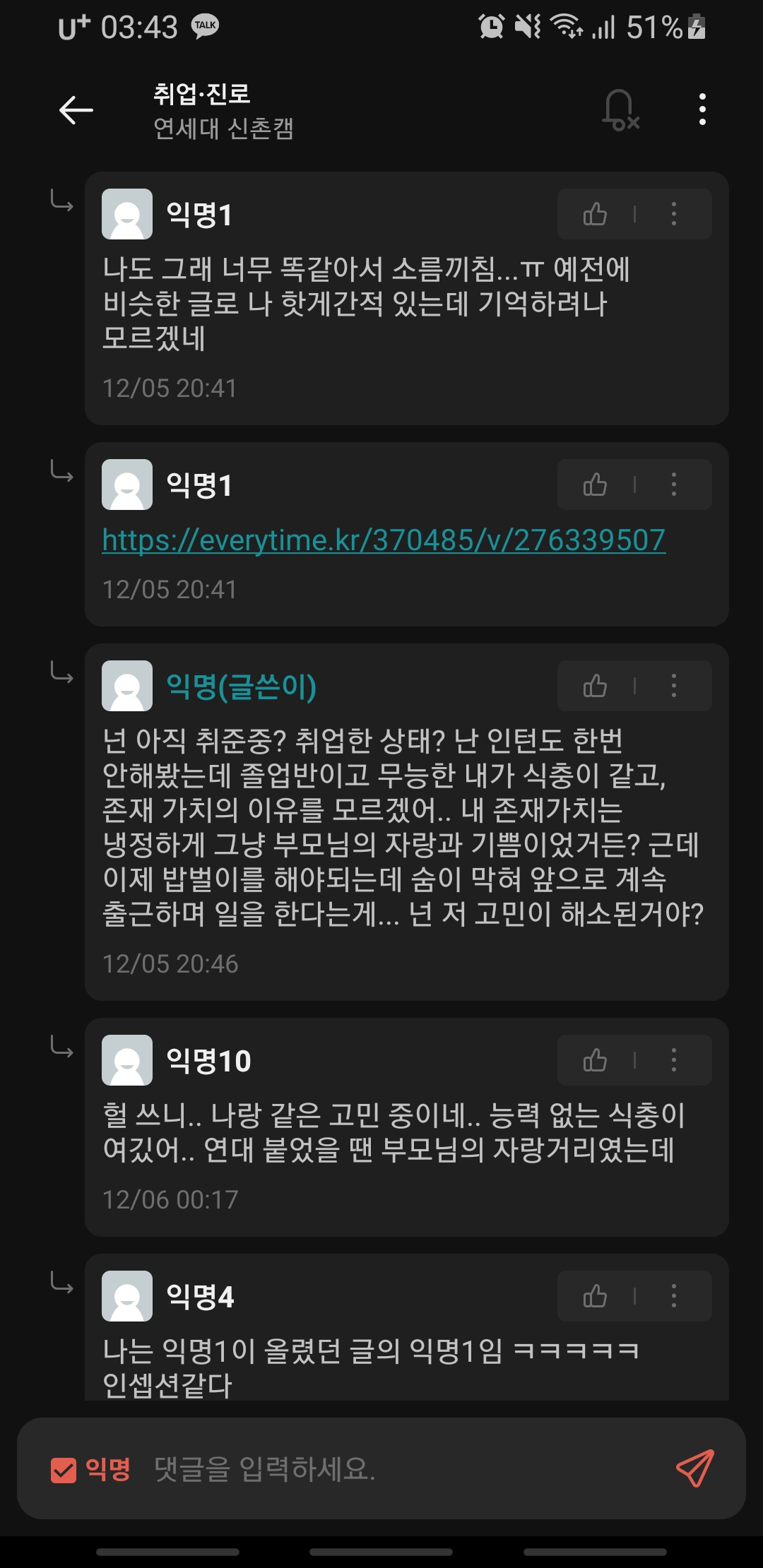This screenshot has height=1568, width=763.
Task: Open the everytime.kr link in 익명1's comment
Action: click(384, 540)
